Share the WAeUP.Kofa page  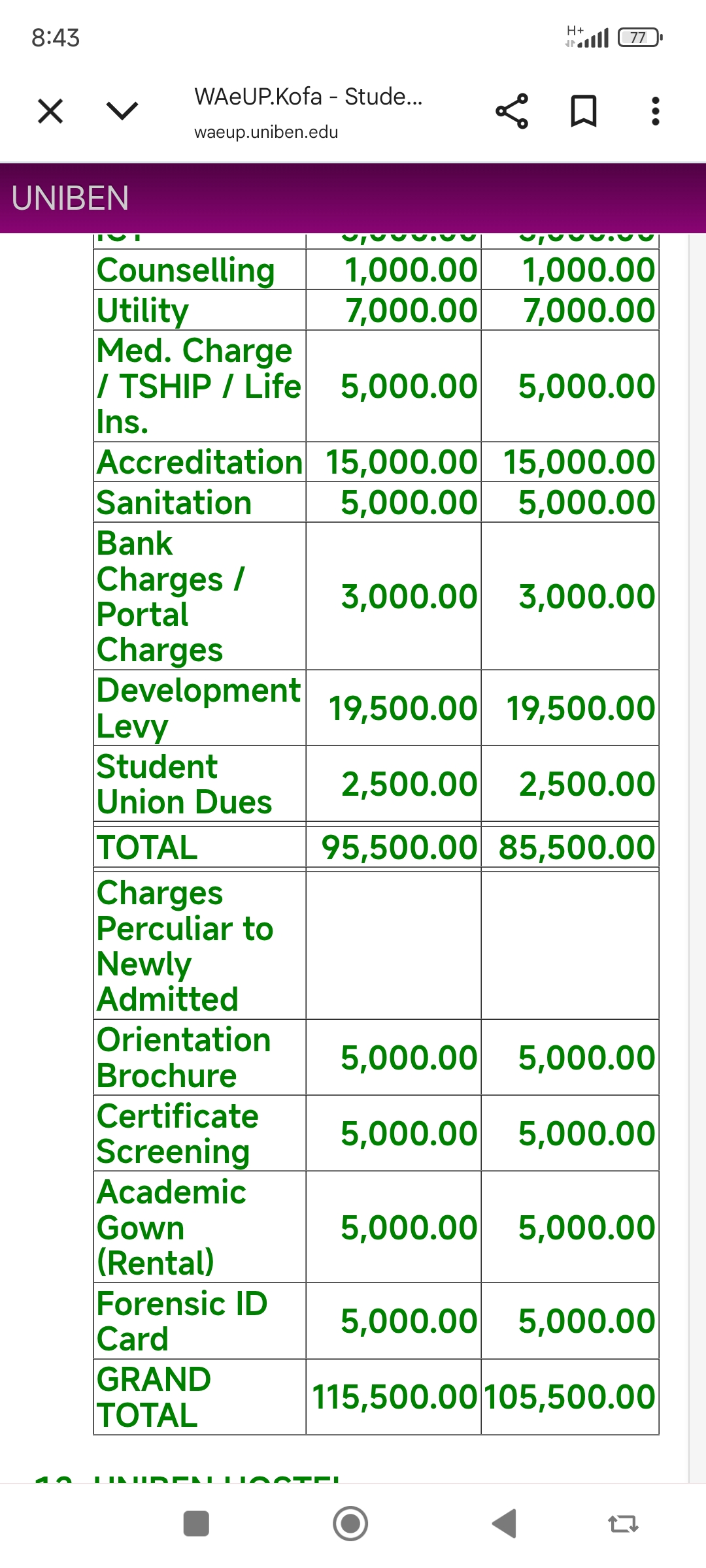tap(512, 111)
